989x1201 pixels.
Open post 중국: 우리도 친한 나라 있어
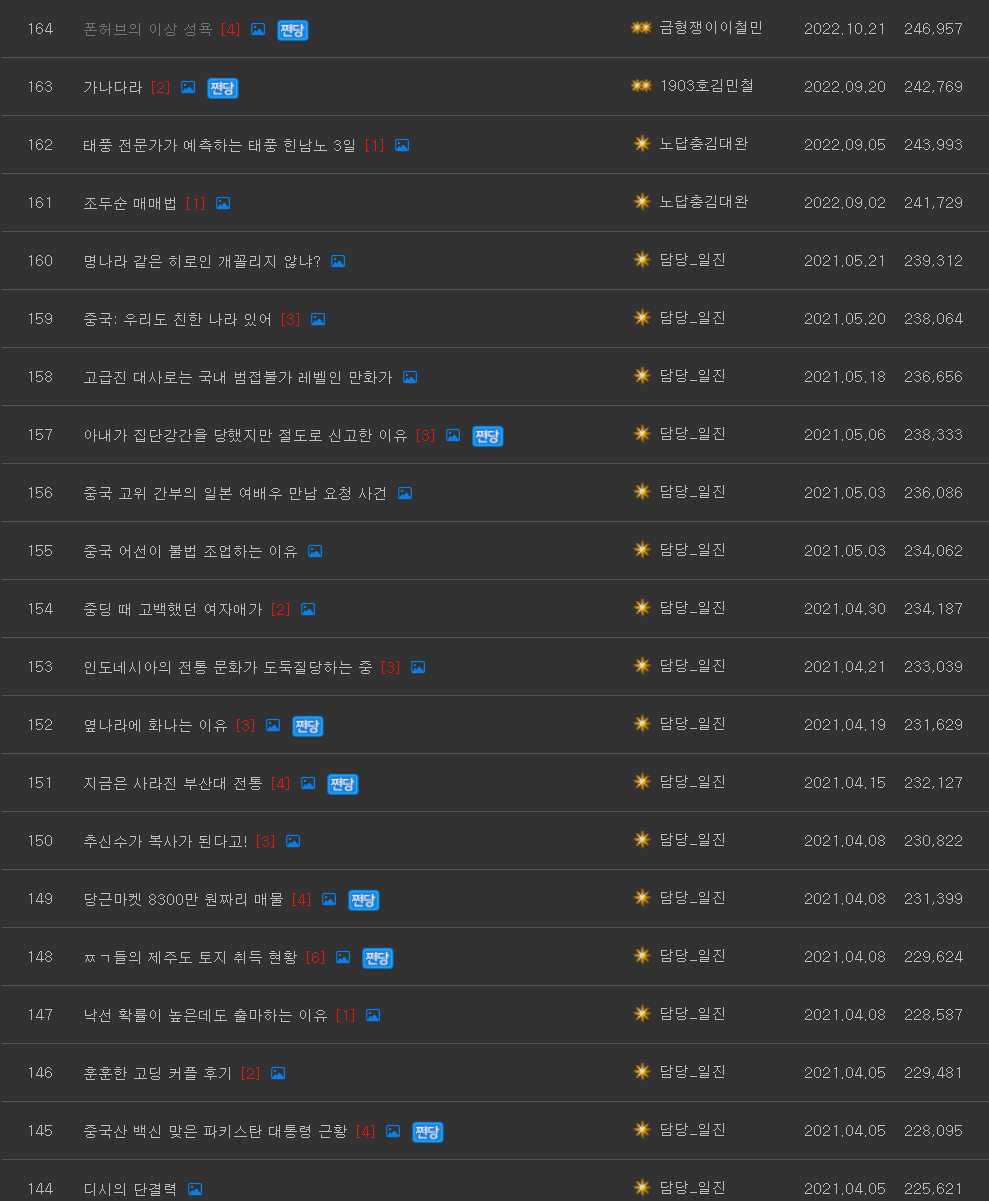coord(177,320)
